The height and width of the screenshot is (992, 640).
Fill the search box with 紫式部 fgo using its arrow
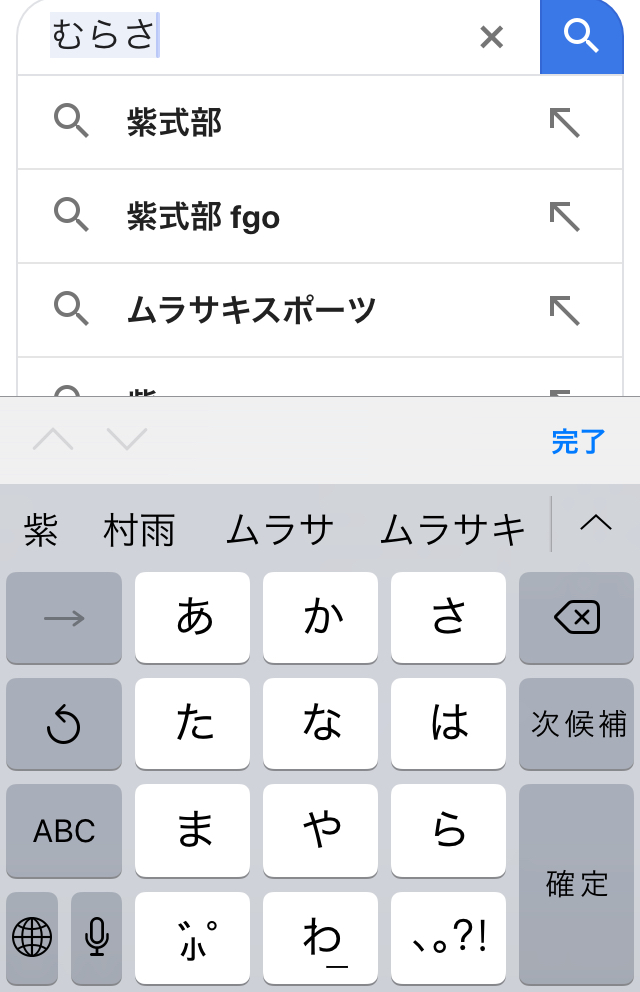pos(564,217)
